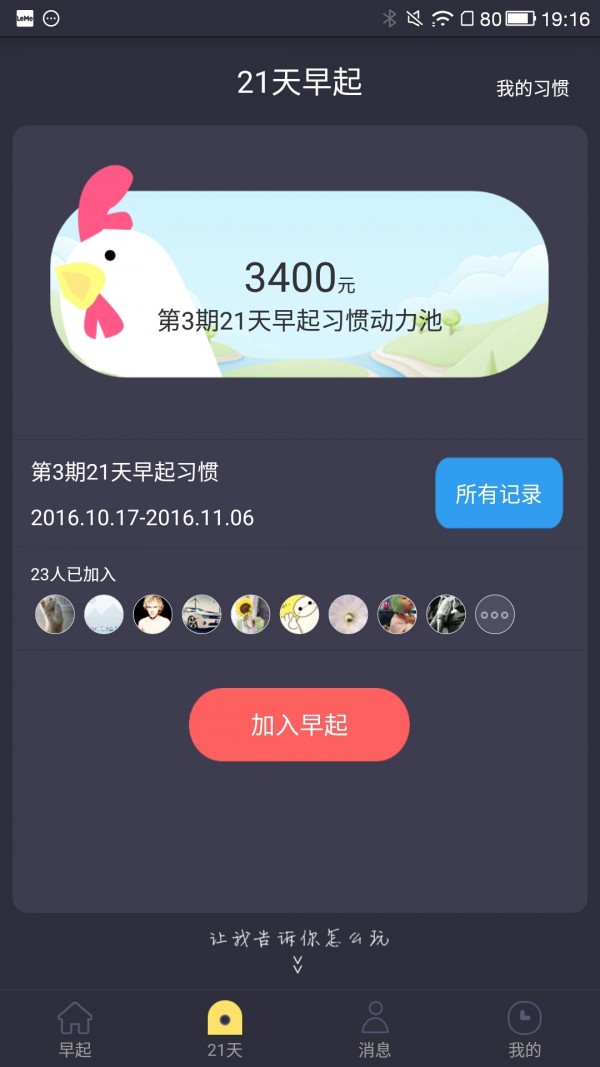Image resolution: width=600 pixels, height=1067 pixels.
Task: Select the 21天 tab
Action: tap(225, 1030)
